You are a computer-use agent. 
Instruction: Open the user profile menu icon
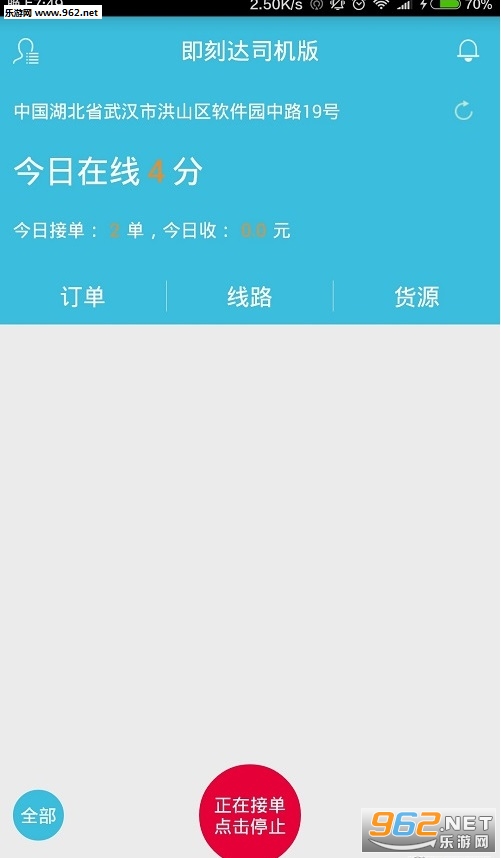26,51
